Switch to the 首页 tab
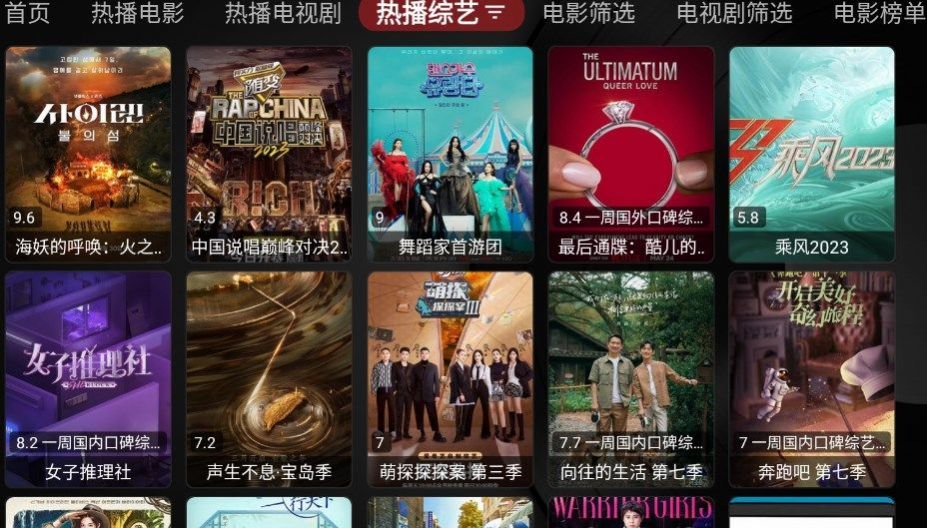The height and width of the screenshot is (528, 927). click(x=28, y=14)
